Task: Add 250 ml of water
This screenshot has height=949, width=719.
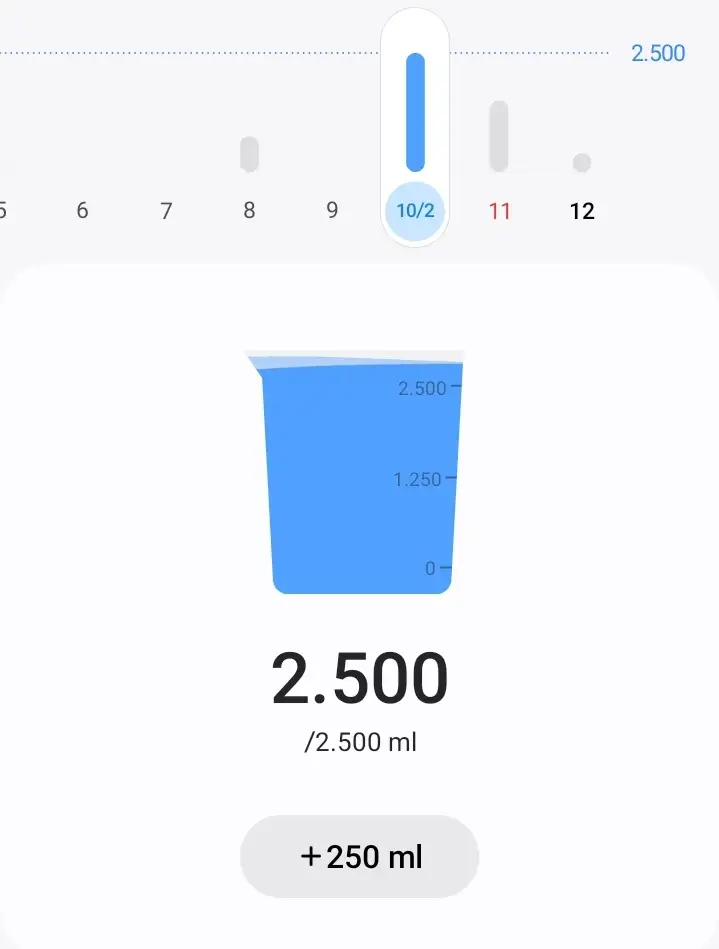Action: (x=359, y=857)
